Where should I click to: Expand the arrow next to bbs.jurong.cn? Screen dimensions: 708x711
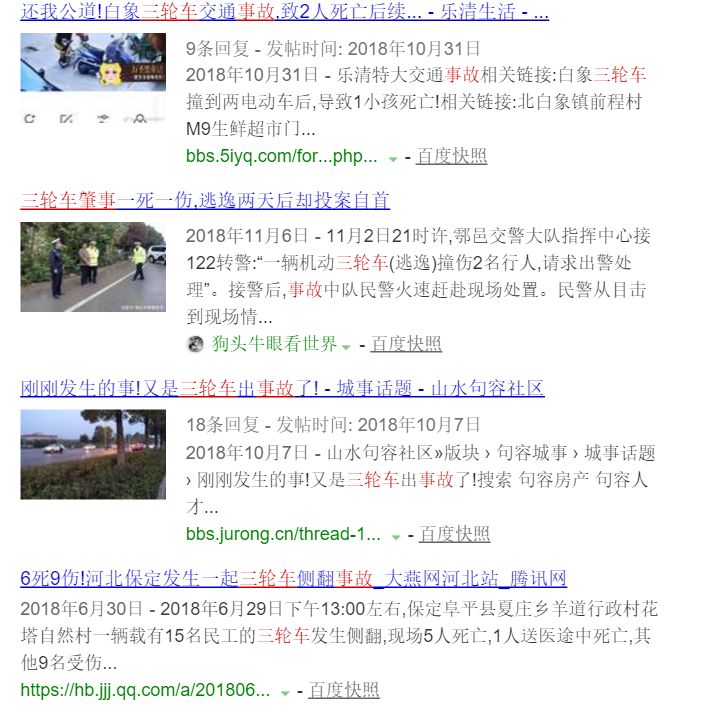tap(396, 536)
